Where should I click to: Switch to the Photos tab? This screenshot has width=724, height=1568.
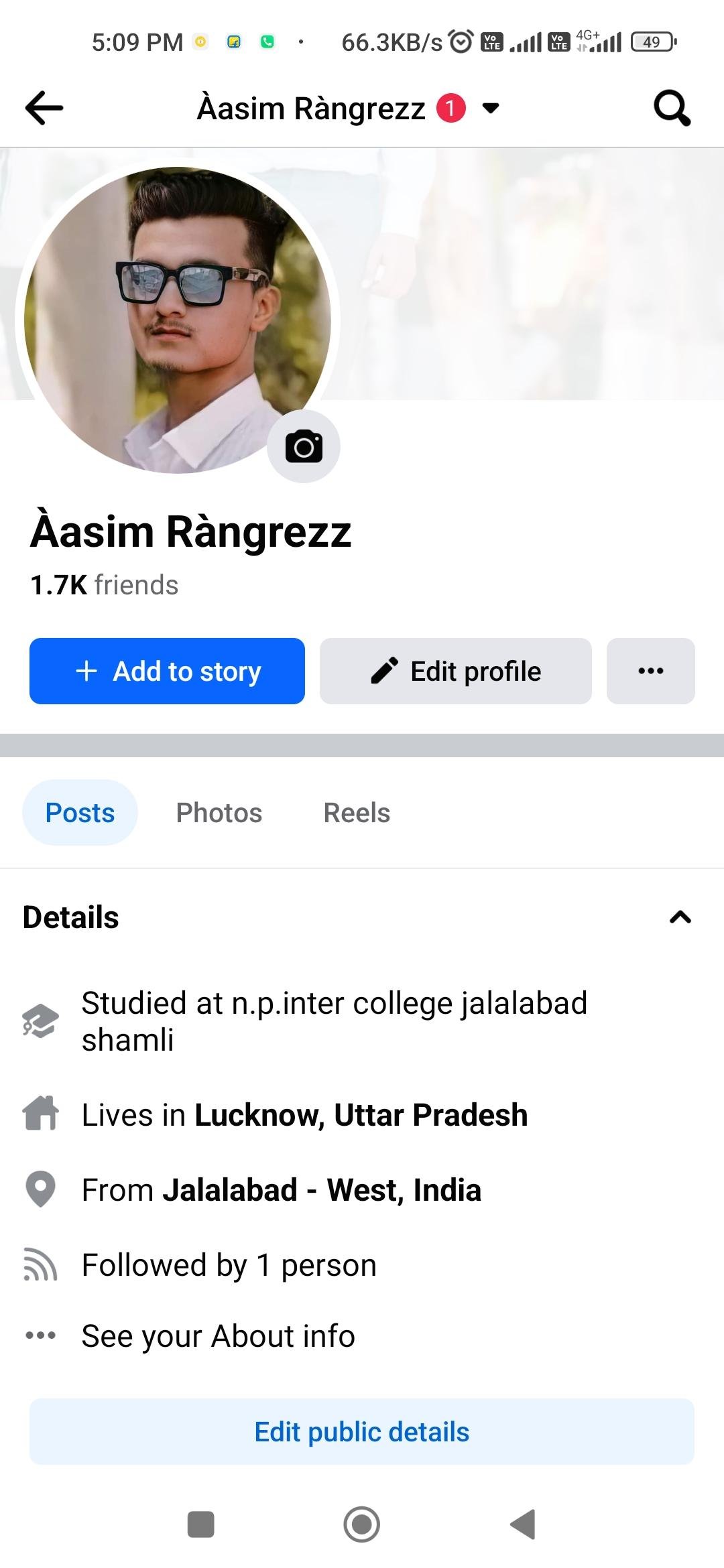pyautogui.click(x=219, y=813)
